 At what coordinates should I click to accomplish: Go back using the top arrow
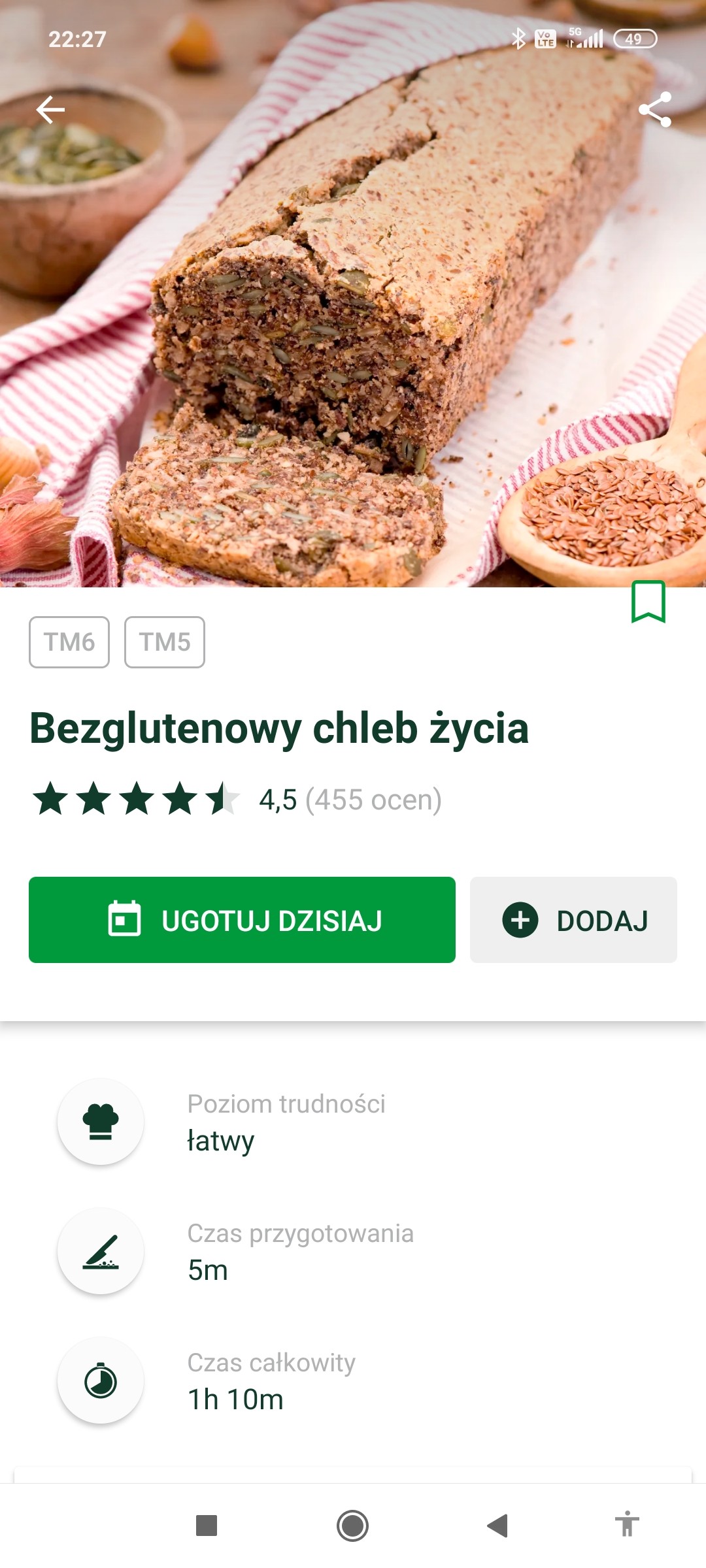(50, 109)
